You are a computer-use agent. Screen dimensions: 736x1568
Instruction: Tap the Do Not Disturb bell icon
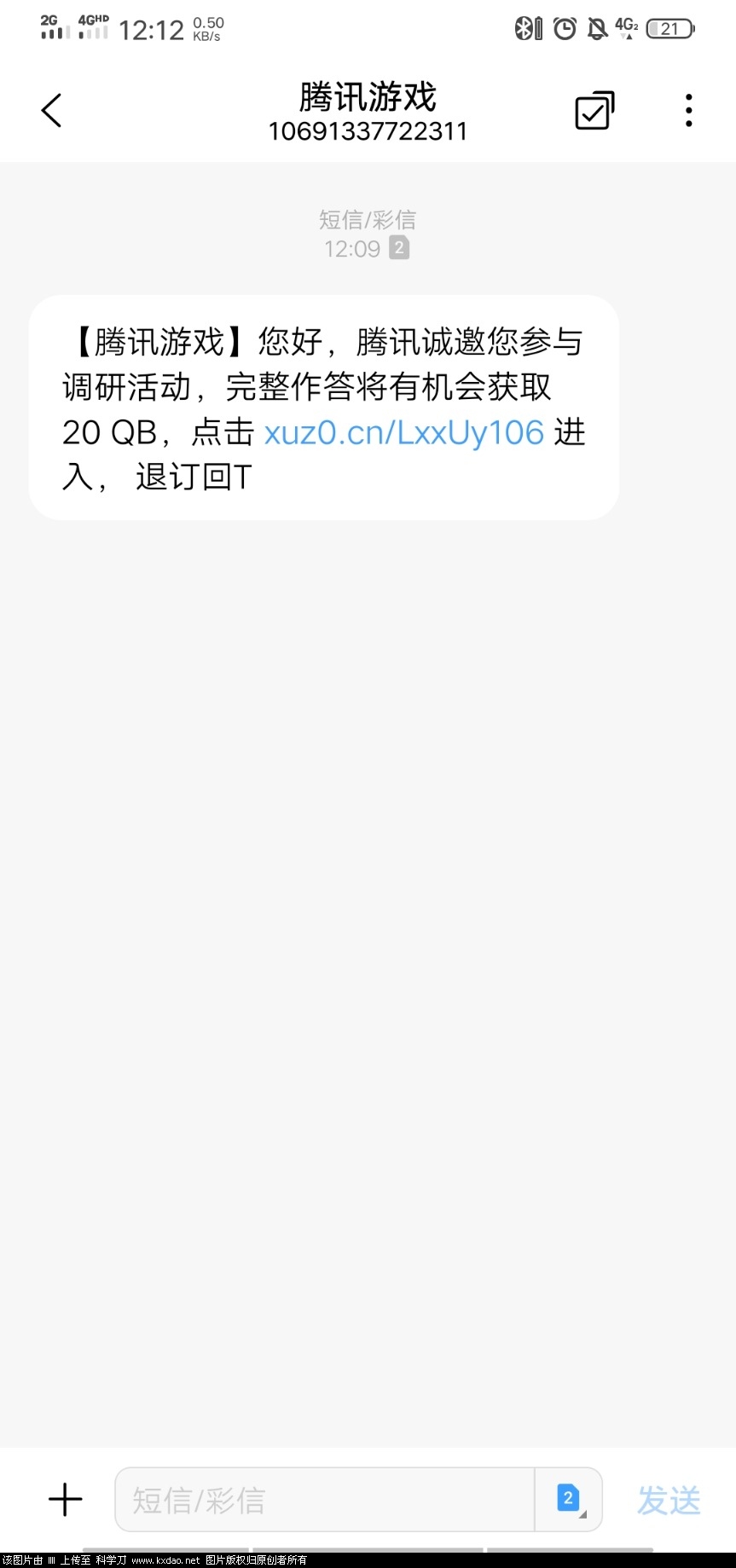pyautogui.click(x=599, y=27)
